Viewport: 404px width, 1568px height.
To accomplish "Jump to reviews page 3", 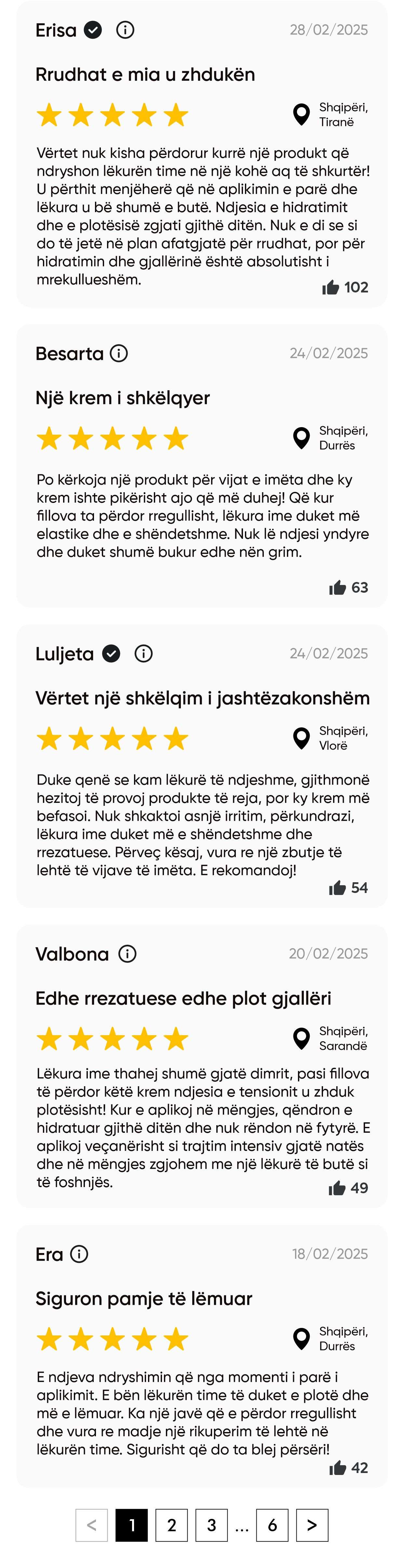I will 212,1524.
